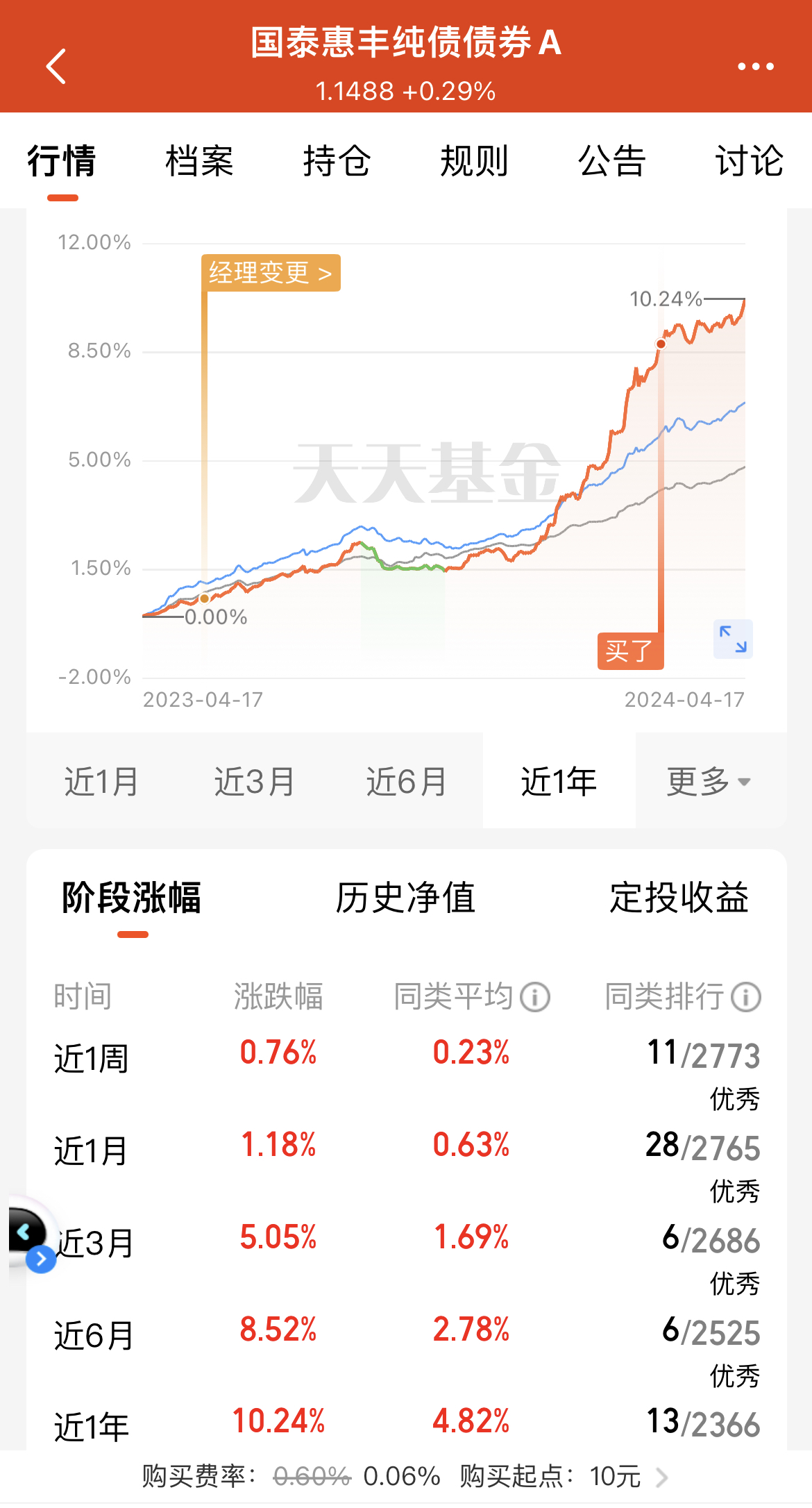
Task: Switch chart range to 近3月
Action: (254, 780)
